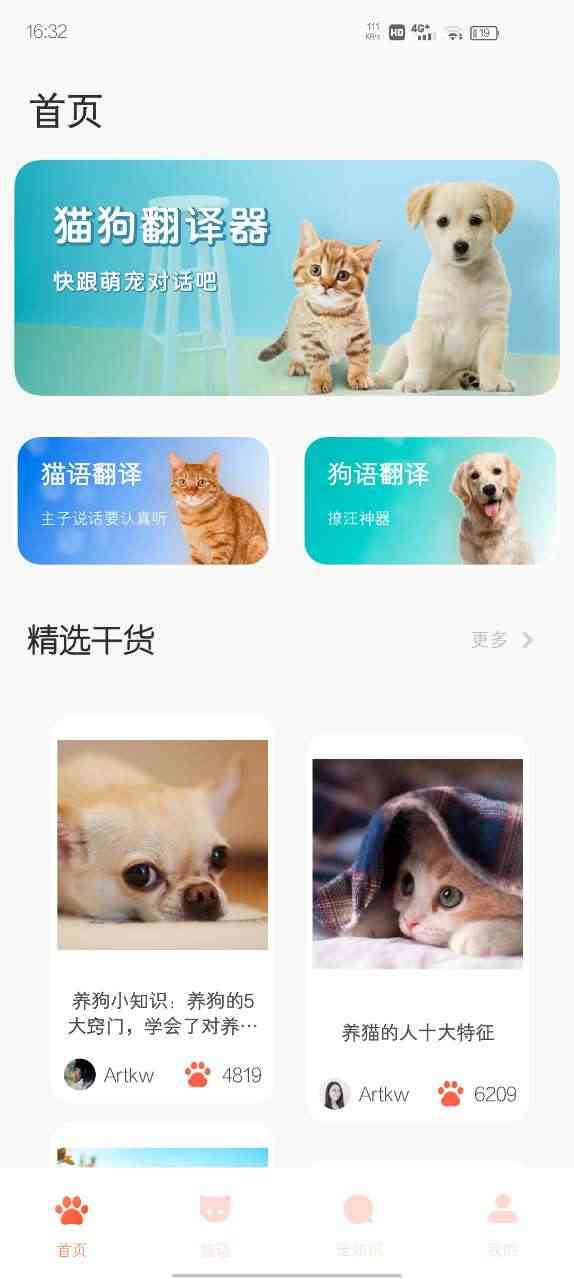This screenshot has width=574, height=1279.
Task: Open 猫语翻译 cat translator
Action: coord(143,501)
